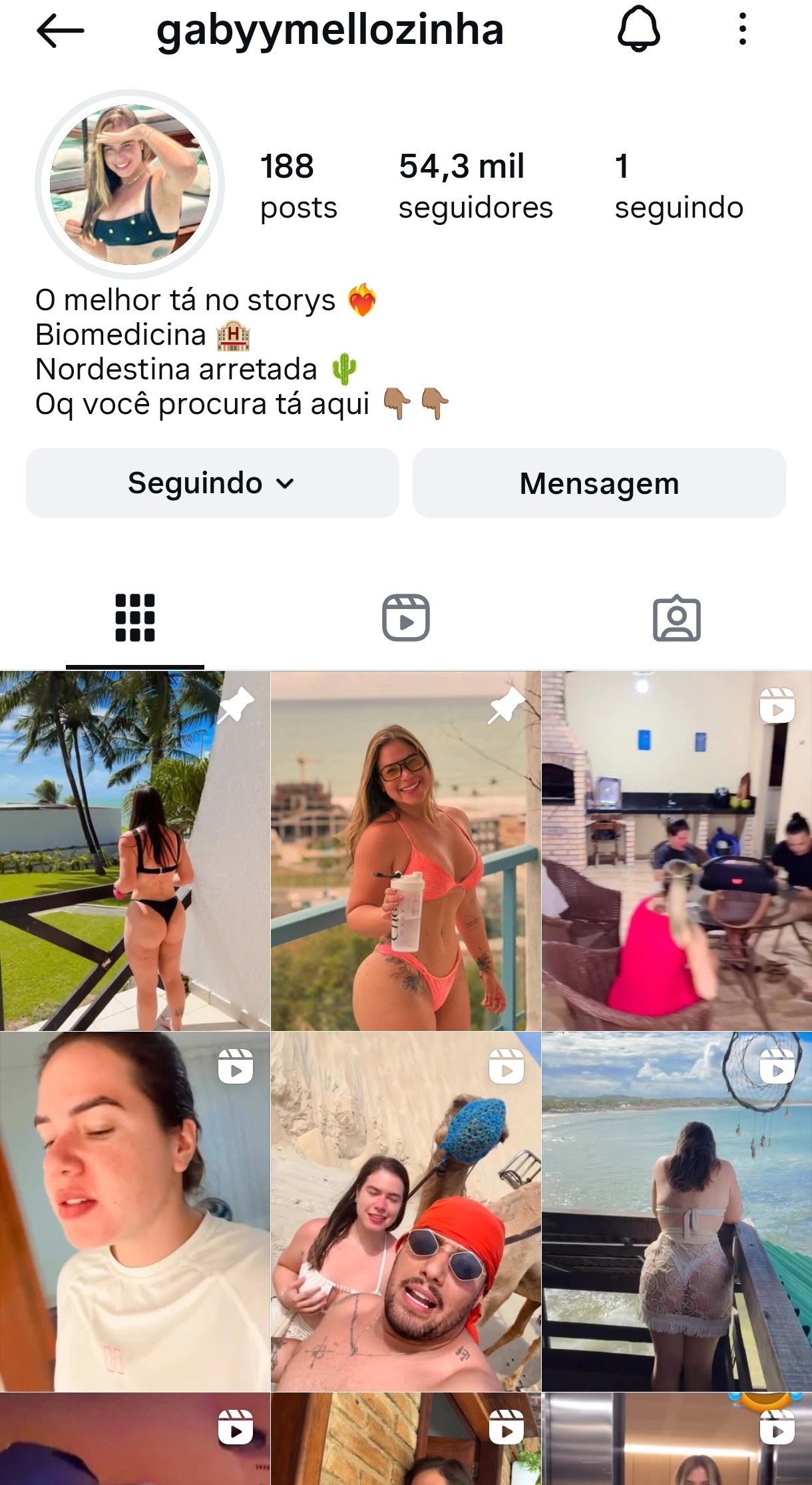Switch to the tagged photos tab

tap(676, 618)
